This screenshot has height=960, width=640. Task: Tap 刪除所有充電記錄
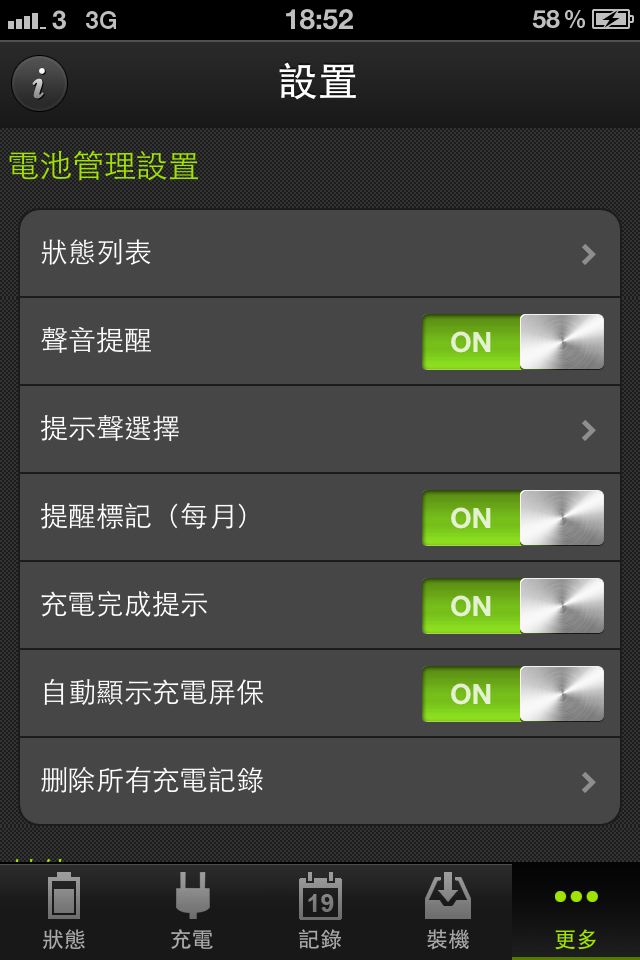320,781
